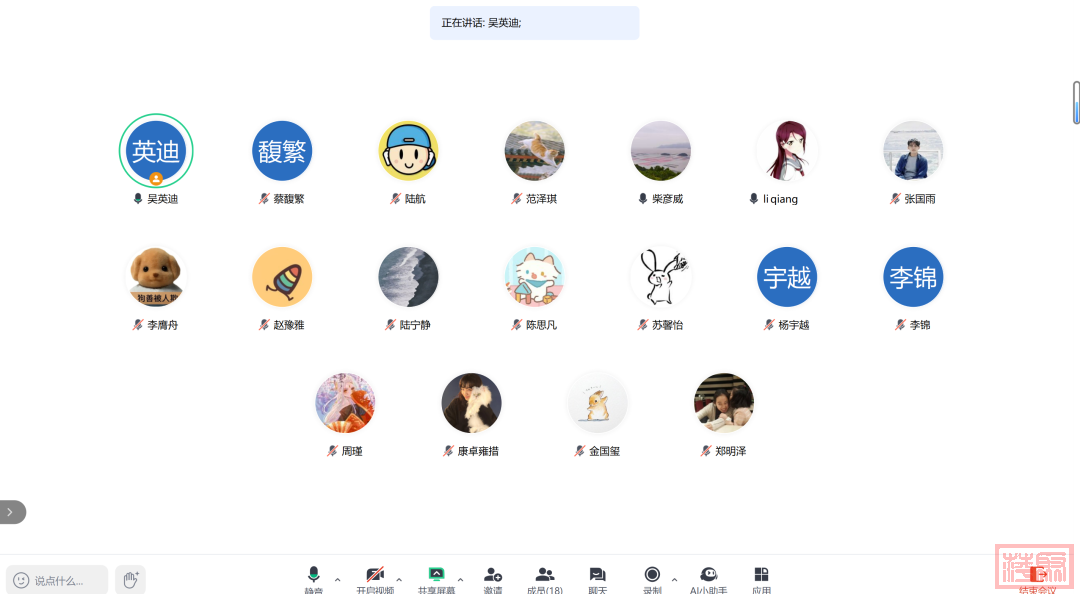The height and width of the screenshot is (594, 1080).
Task: Open the AI assistant (AI小助手)
Action: tap(708, 577)
